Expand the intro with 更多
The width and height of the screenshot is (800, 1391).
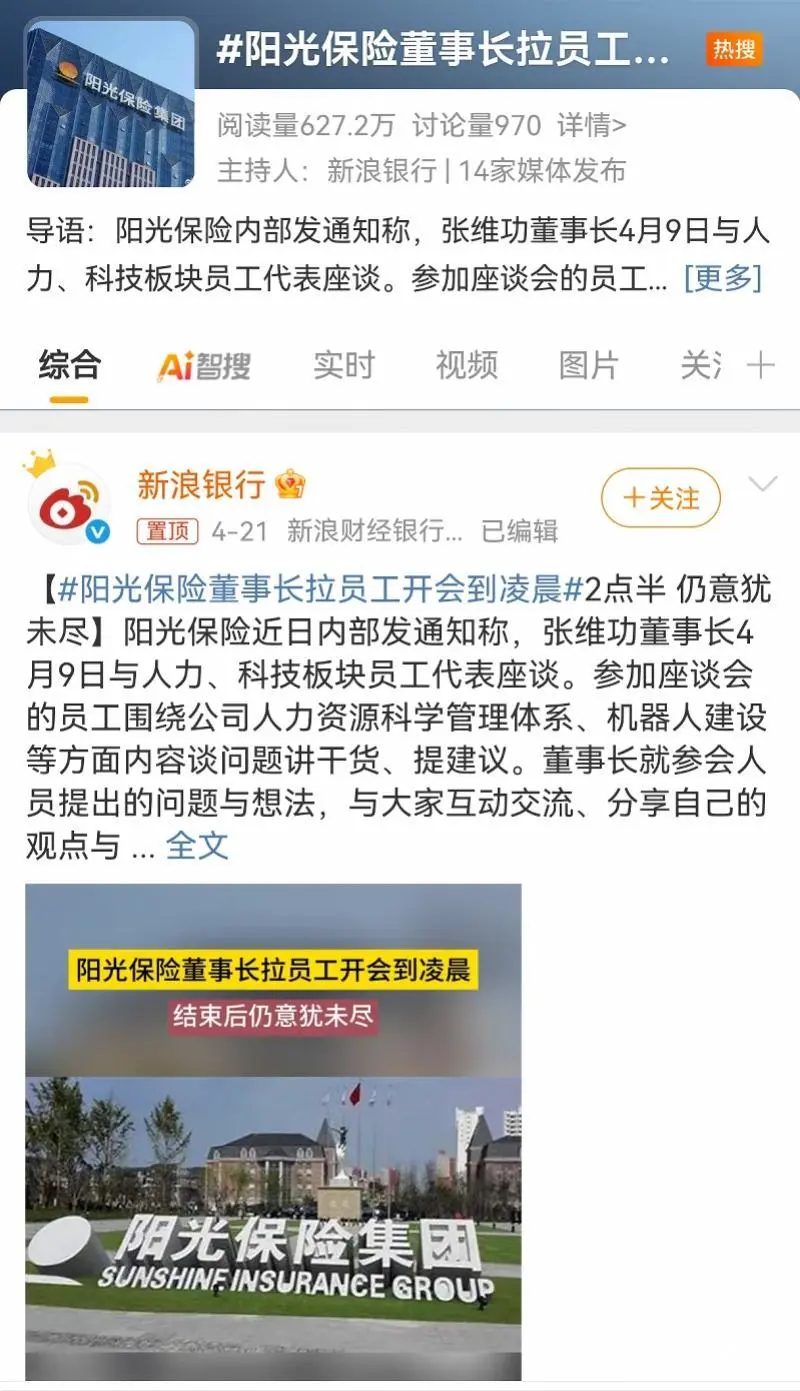(722, 278)
